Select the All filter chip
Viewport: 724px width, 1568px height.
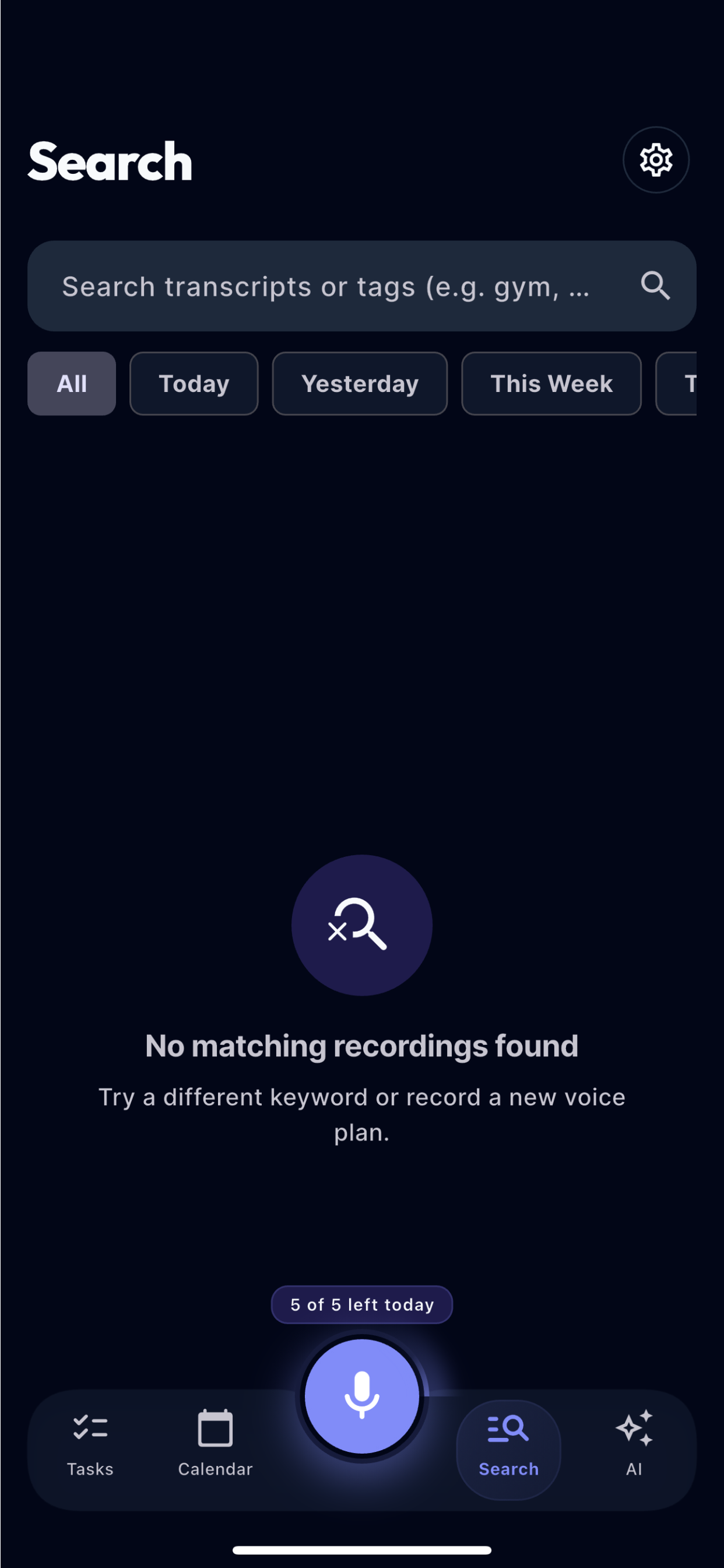[72, 383]
